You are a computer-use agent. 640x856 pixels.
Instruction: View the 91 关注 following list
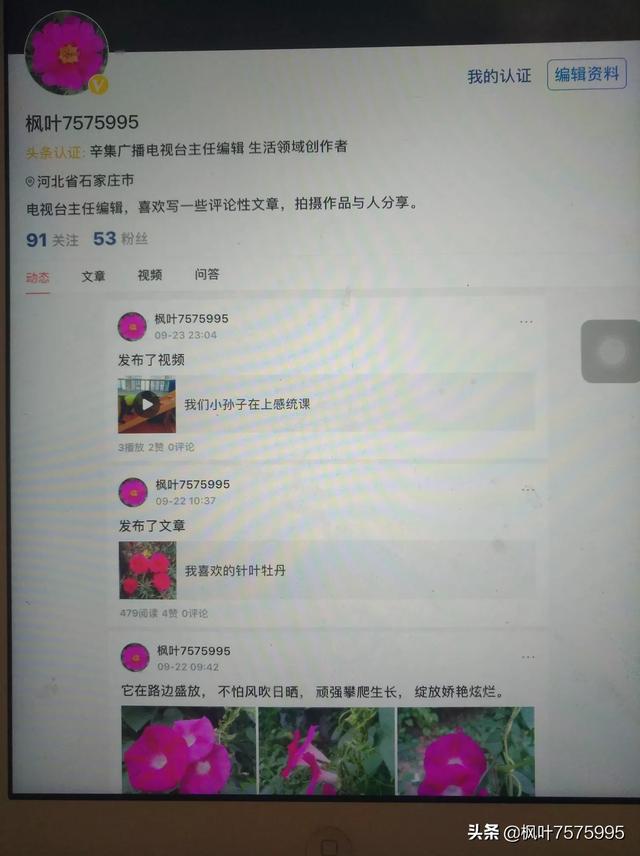[52, 240]
